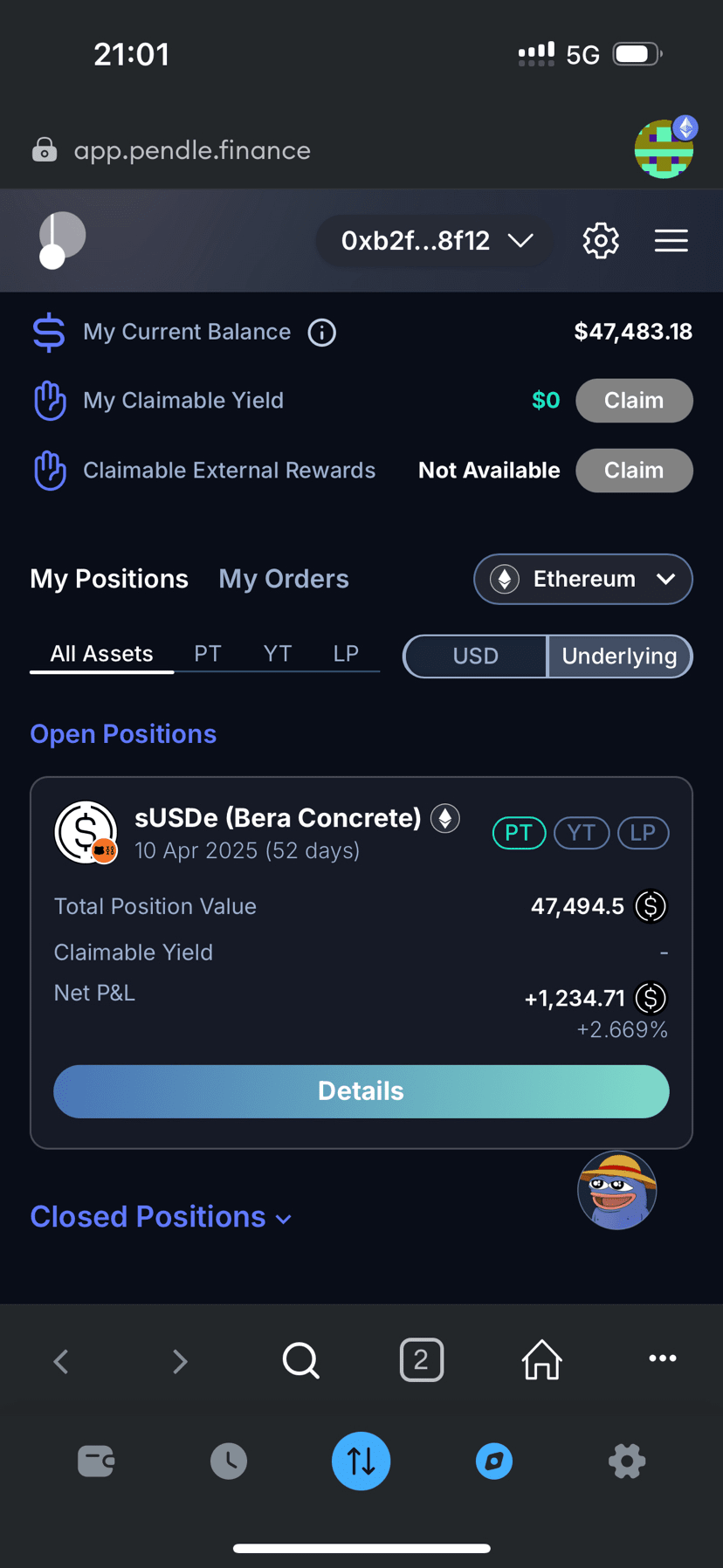This screenshot has width=723, height=1568.
Task: Select the Underlying display option
Action: tap(619, 657)
